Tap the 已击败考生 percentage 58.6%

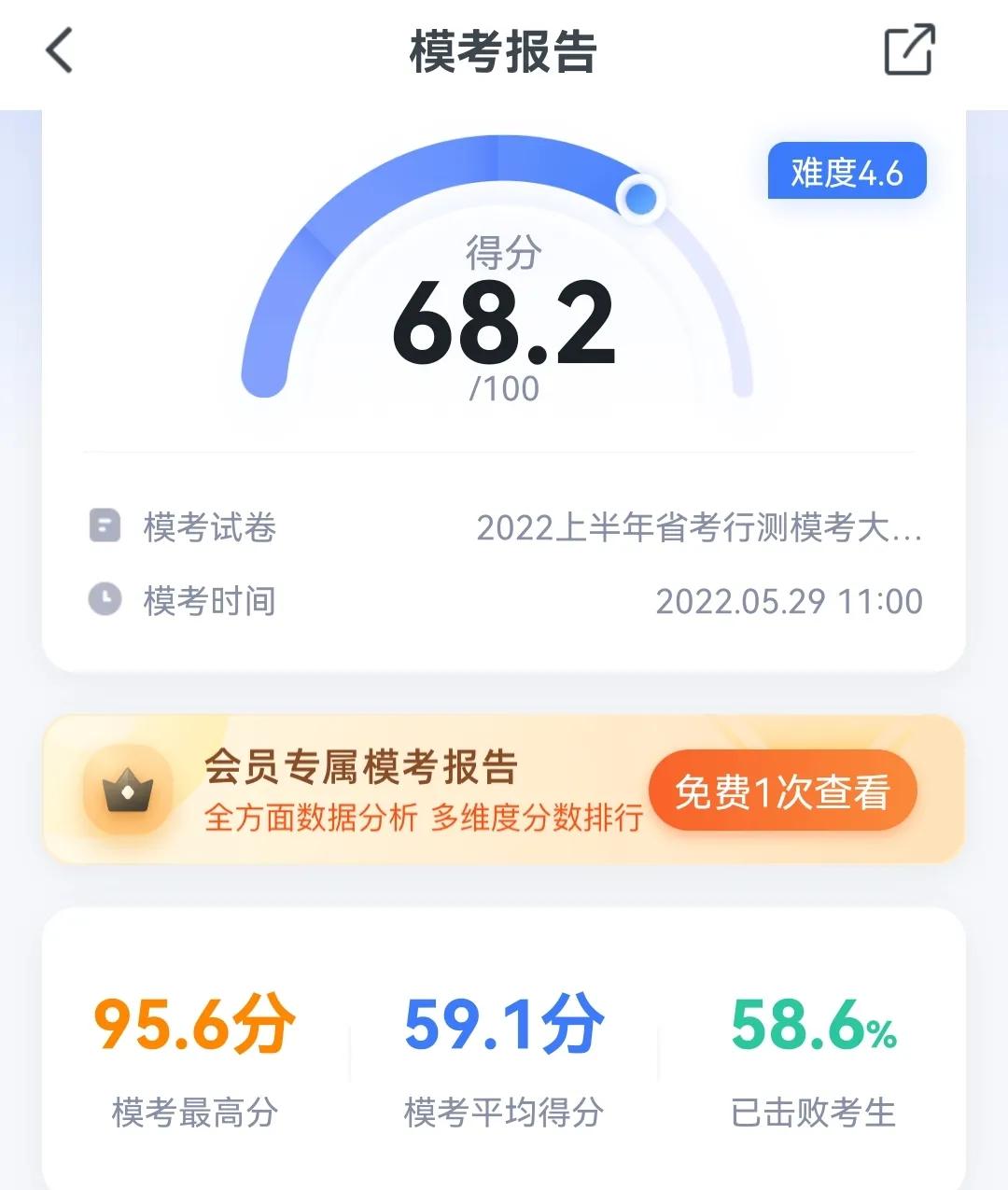(810, 1029)
